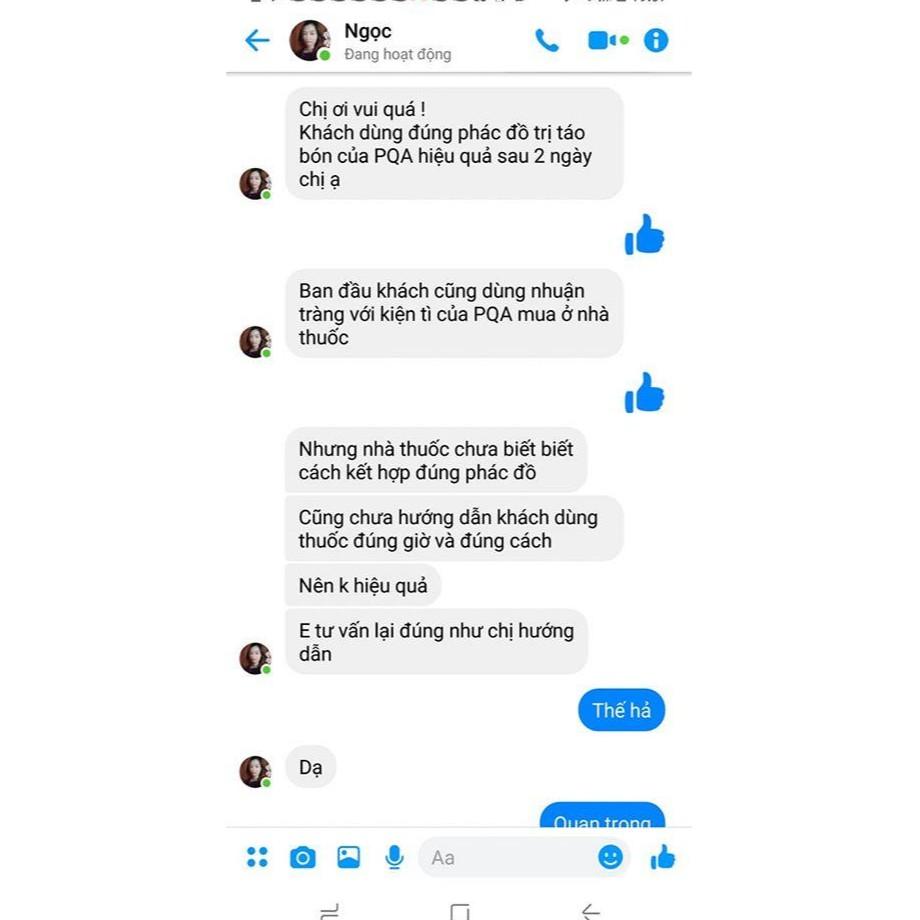Open the more actions grid icon
This screenshot has height=920, width=920.
257,857
